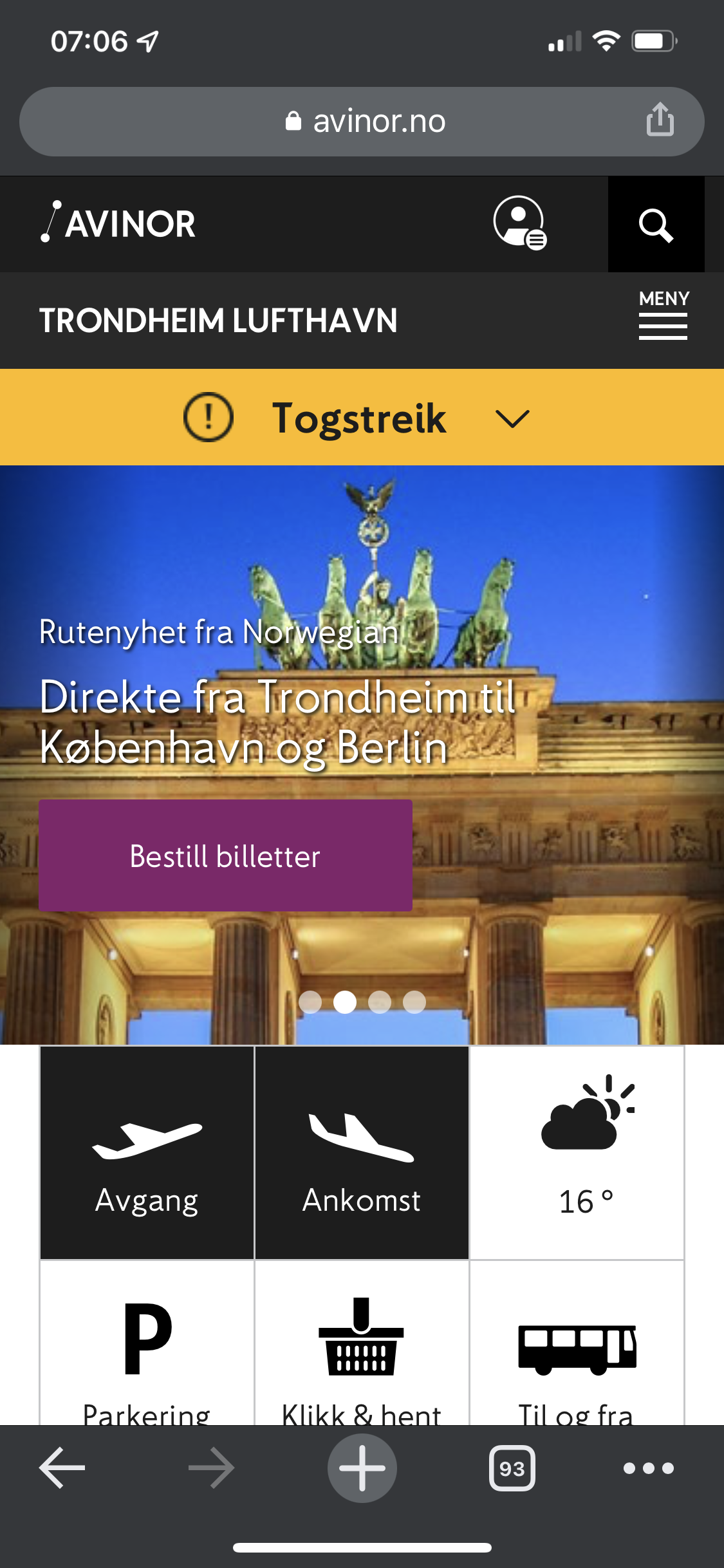
Task: Tap the avinor.no address bar
Action: pyautogui.click(x=362, y=122)
